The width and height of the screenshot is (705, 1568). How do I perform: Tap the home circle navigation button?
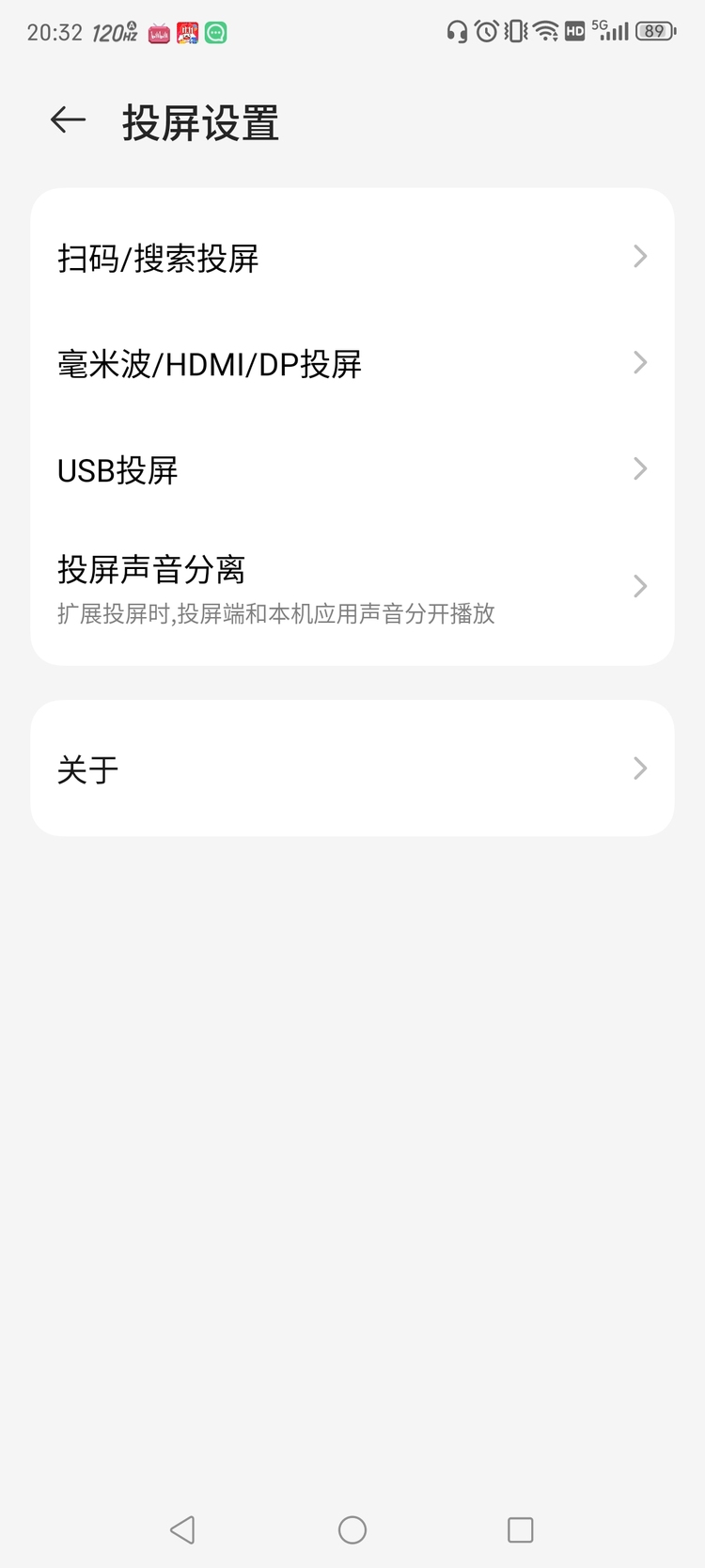[x=352, y=1529]
